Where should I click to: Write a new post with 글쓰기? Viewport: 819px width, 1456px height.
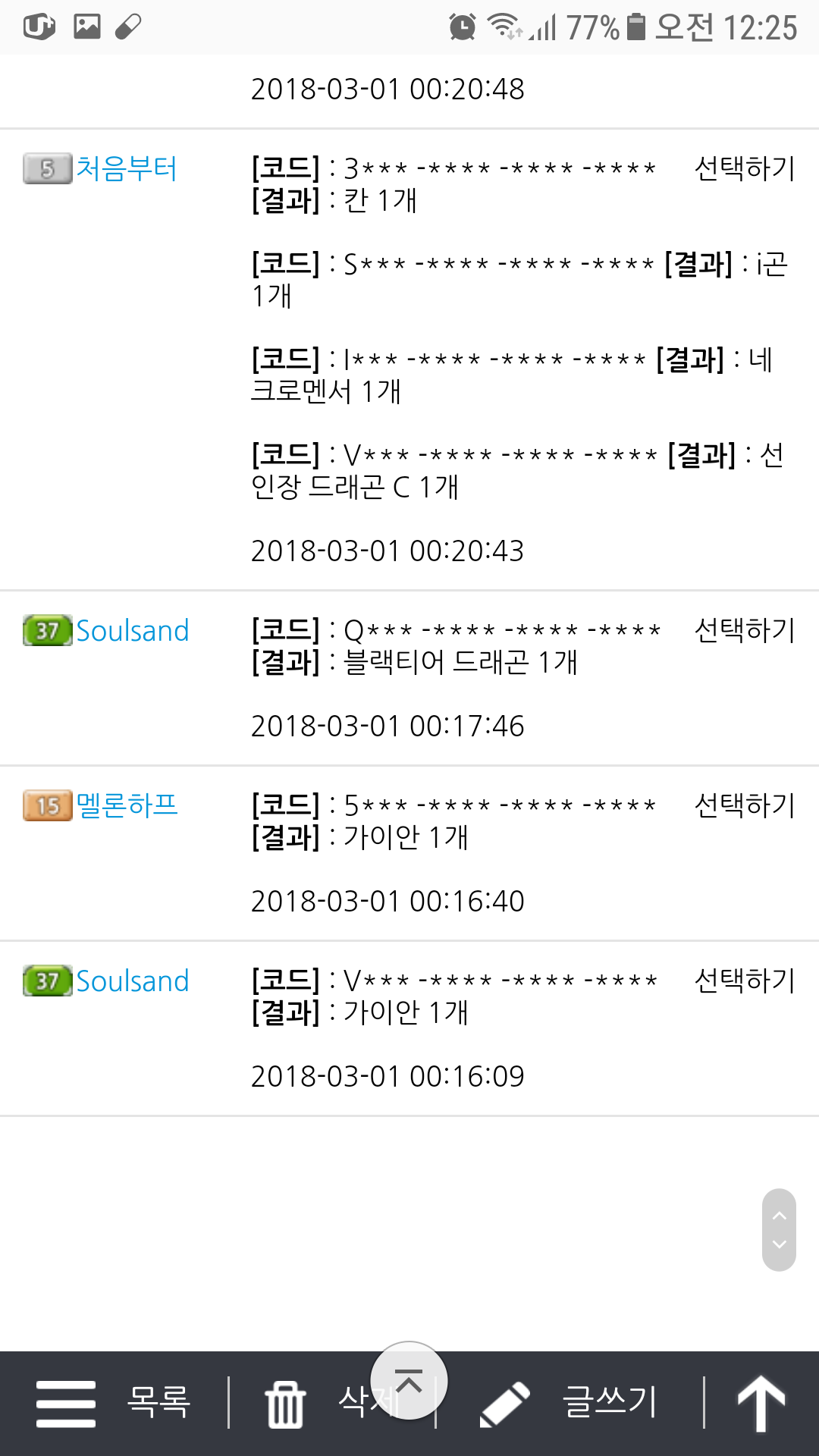[570, 1402]
